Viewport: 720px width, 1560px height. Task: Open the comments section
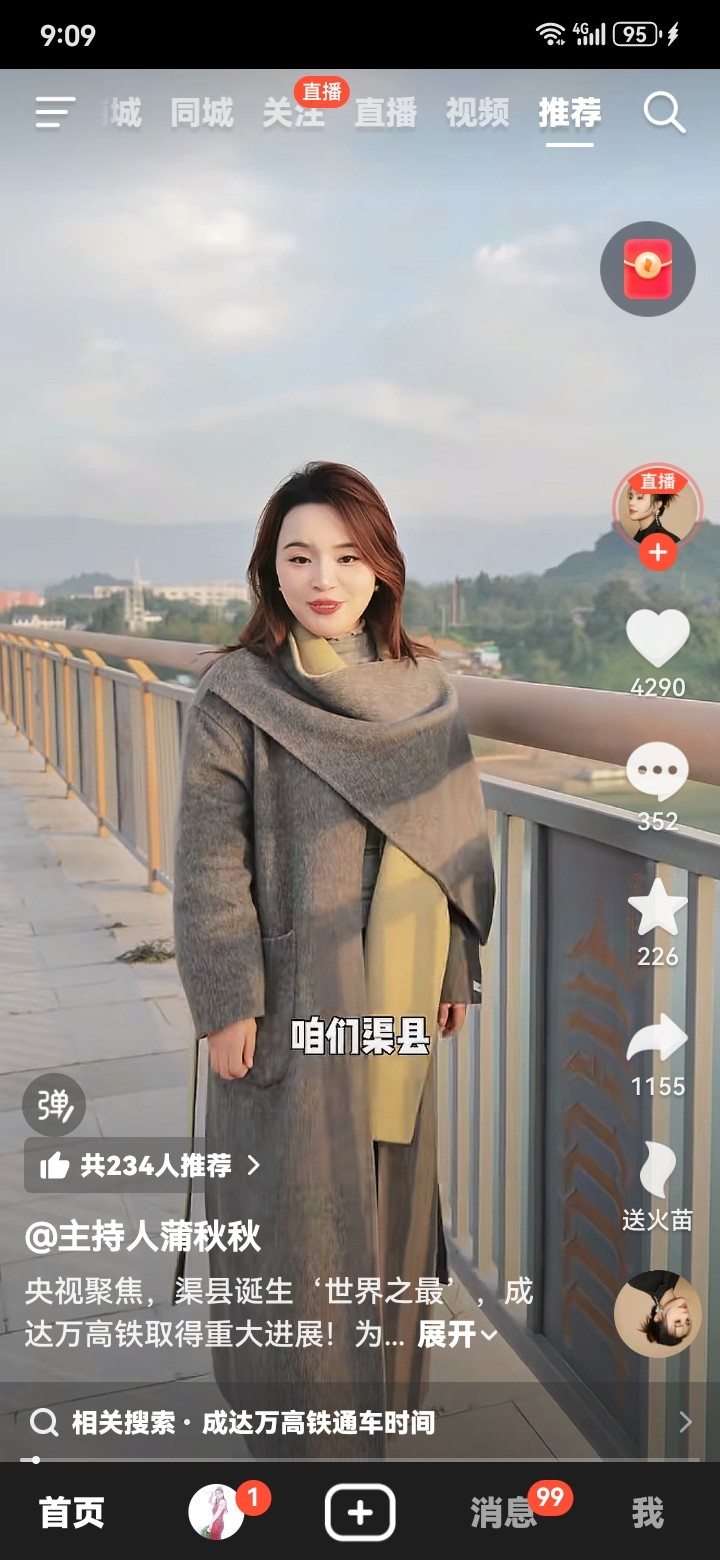click(657, 774)
